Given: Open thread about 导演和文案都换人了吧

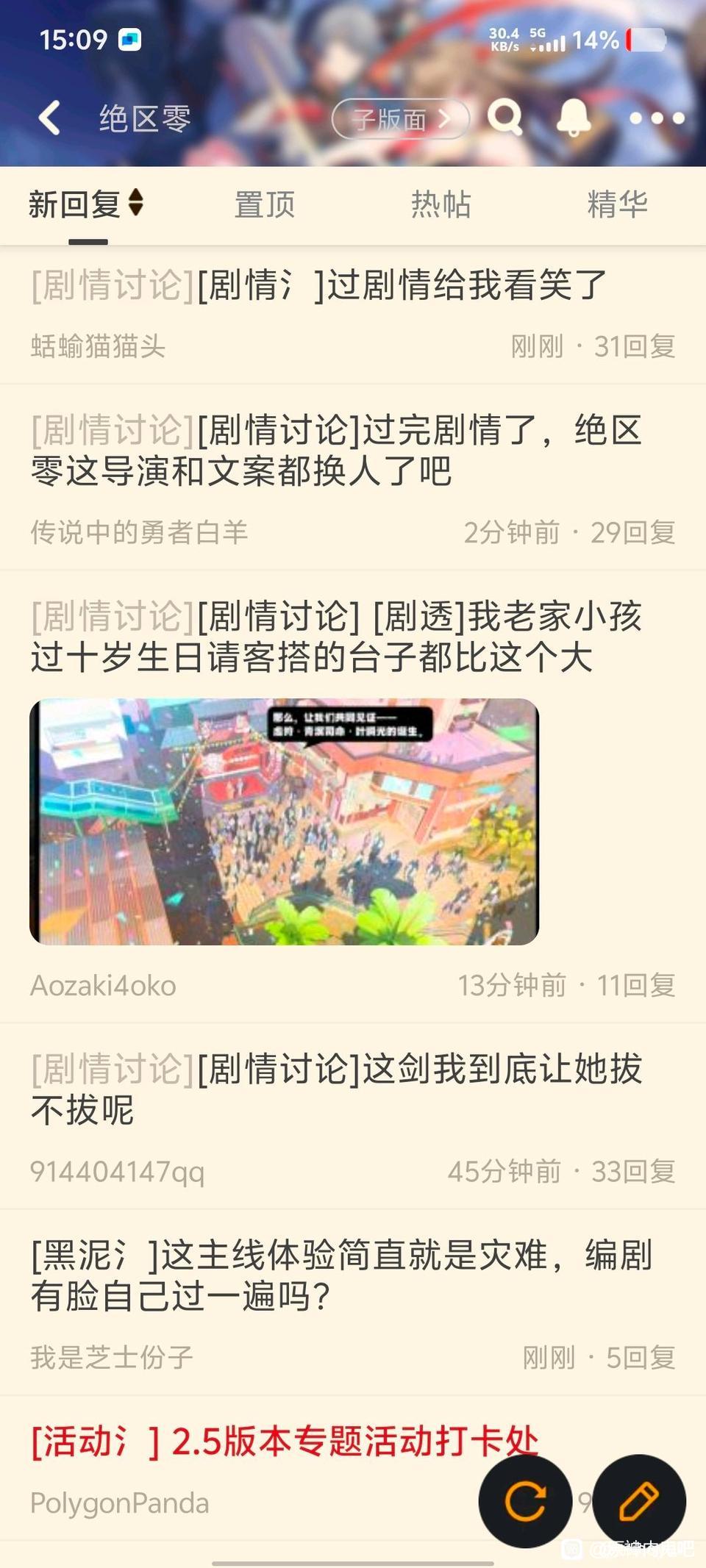Looking at the screenshot, I should [338, 450].
